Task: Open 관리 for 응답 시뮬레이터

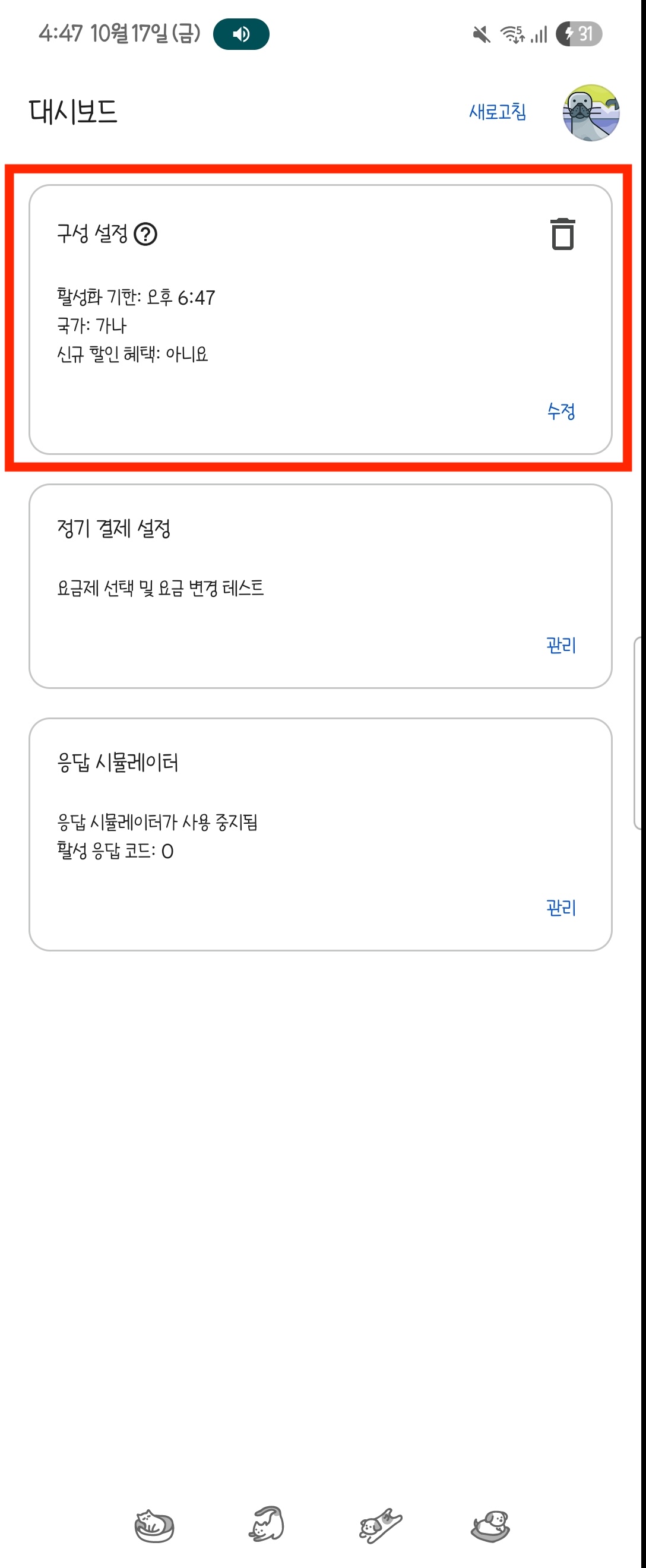Action: (x=560, y=908)
